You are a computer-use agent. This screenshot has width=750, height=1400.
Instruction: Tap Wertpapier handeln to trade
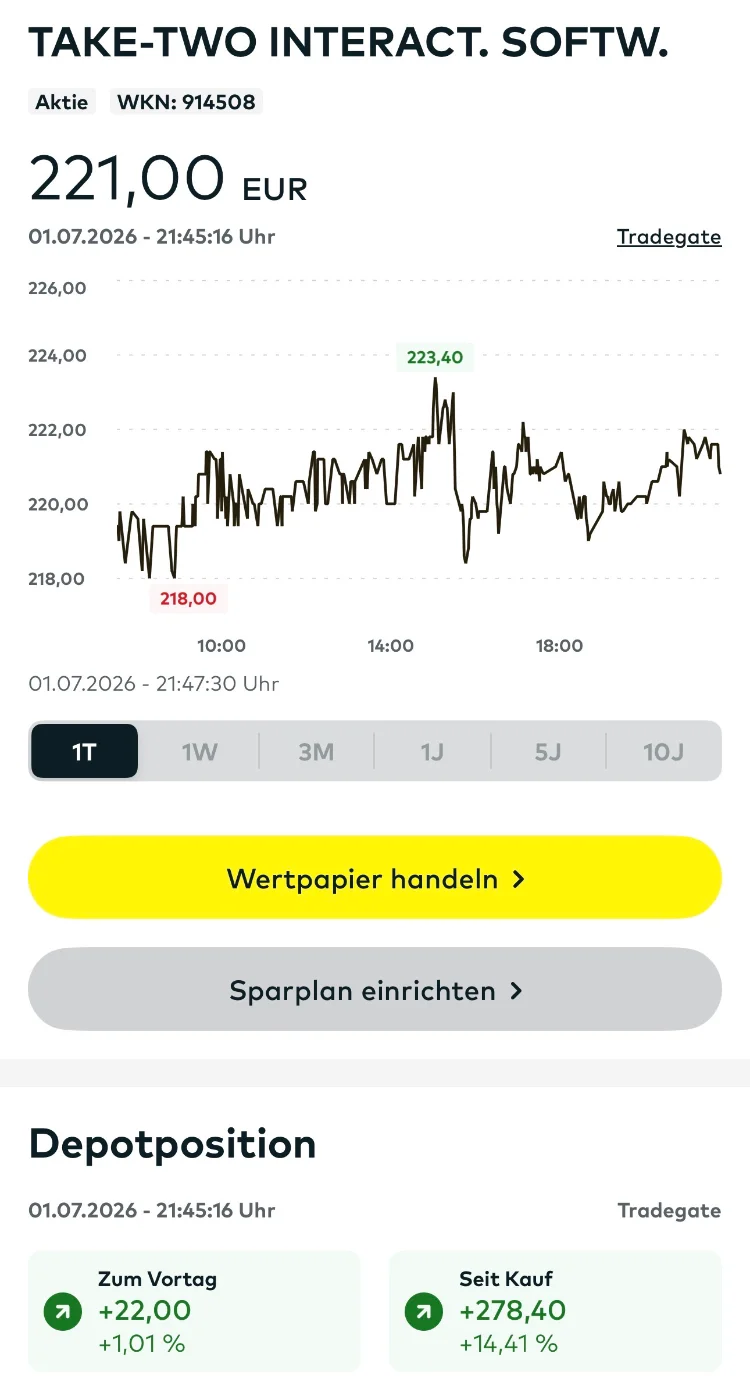pyautogui.click(x=375, y=878)
